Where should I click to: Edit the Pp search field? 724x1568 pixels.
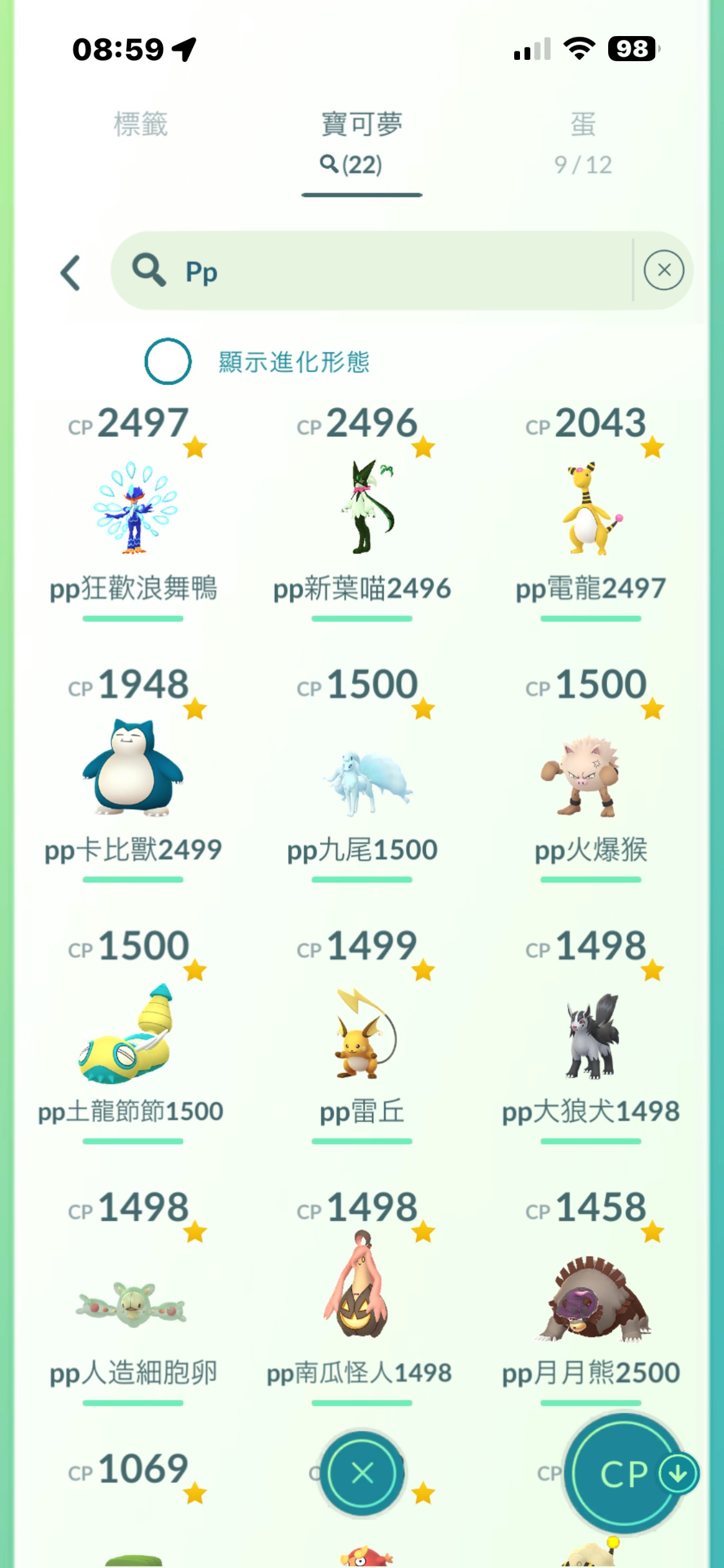pyautogui.click(x=386, y=271)
